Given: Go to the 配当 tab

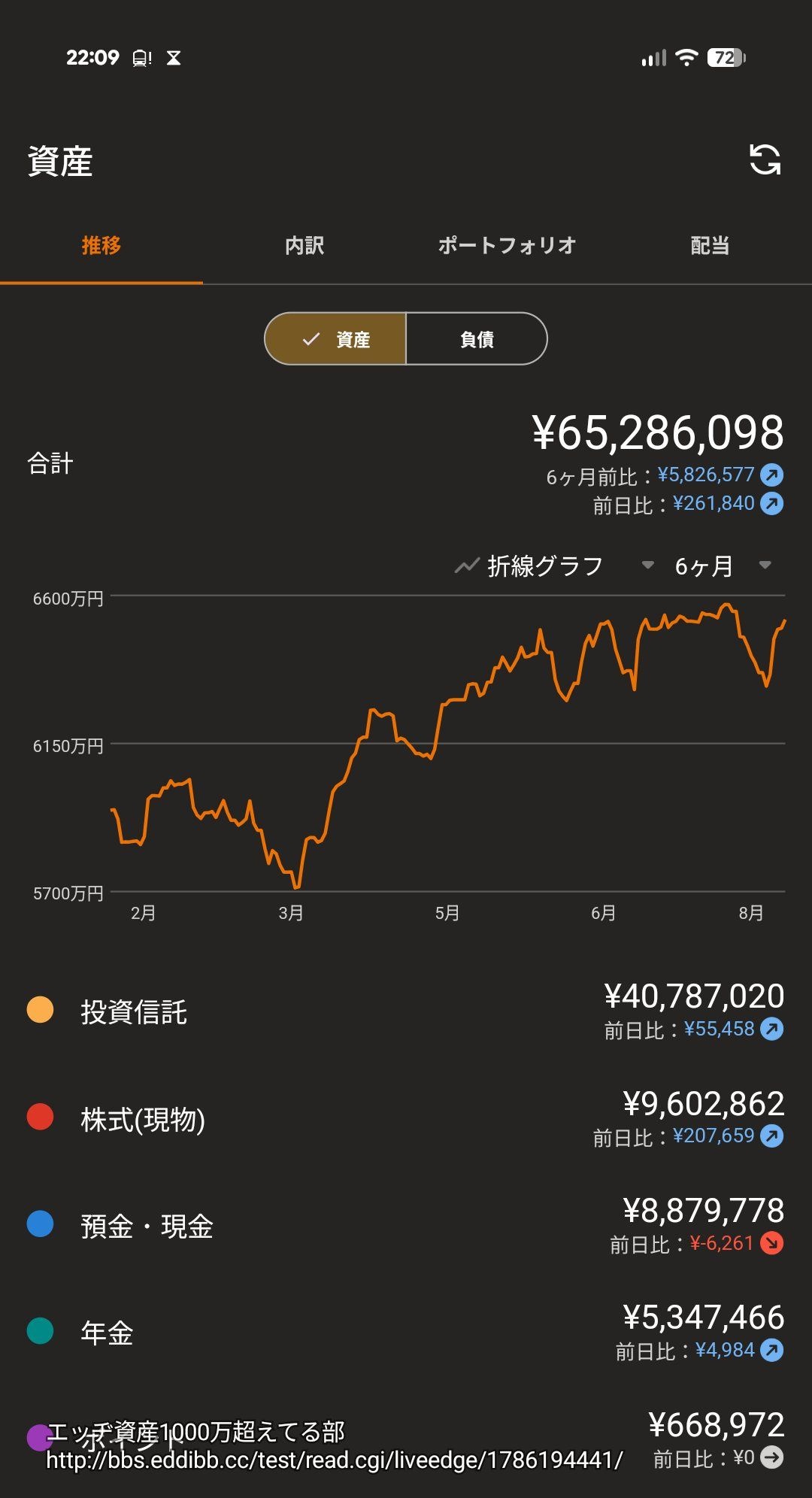Looking at the screenshot, I should pyautogui.click(x=710, y=246).
